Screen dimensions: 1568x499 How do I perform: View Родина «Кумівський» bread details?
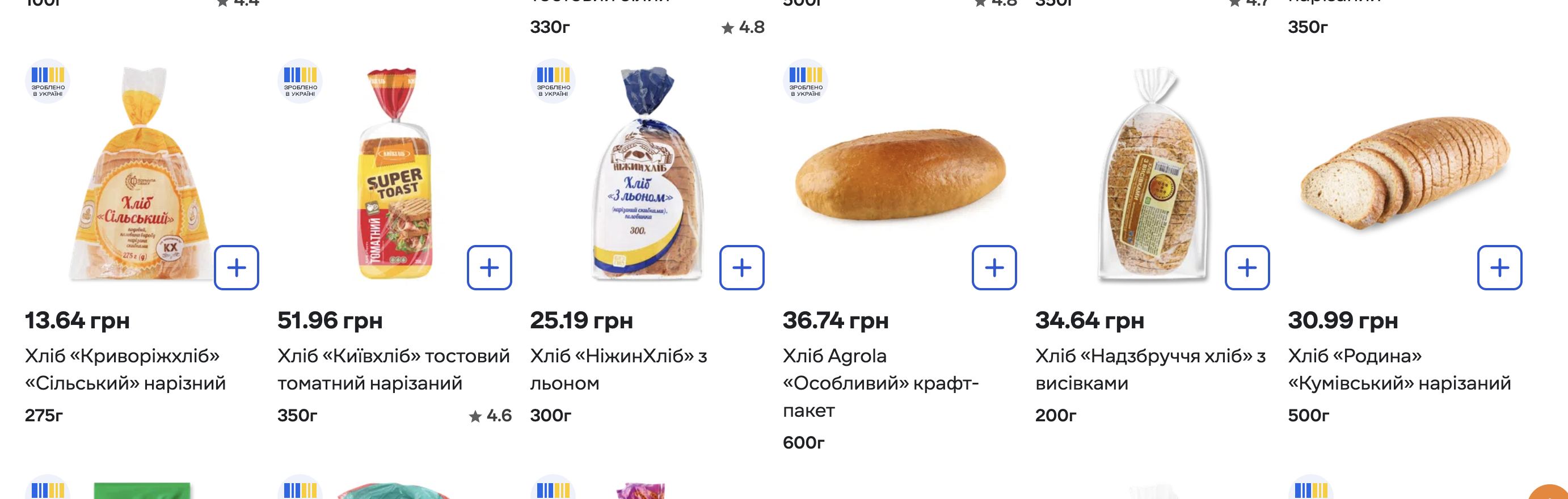pos(1399,369)
